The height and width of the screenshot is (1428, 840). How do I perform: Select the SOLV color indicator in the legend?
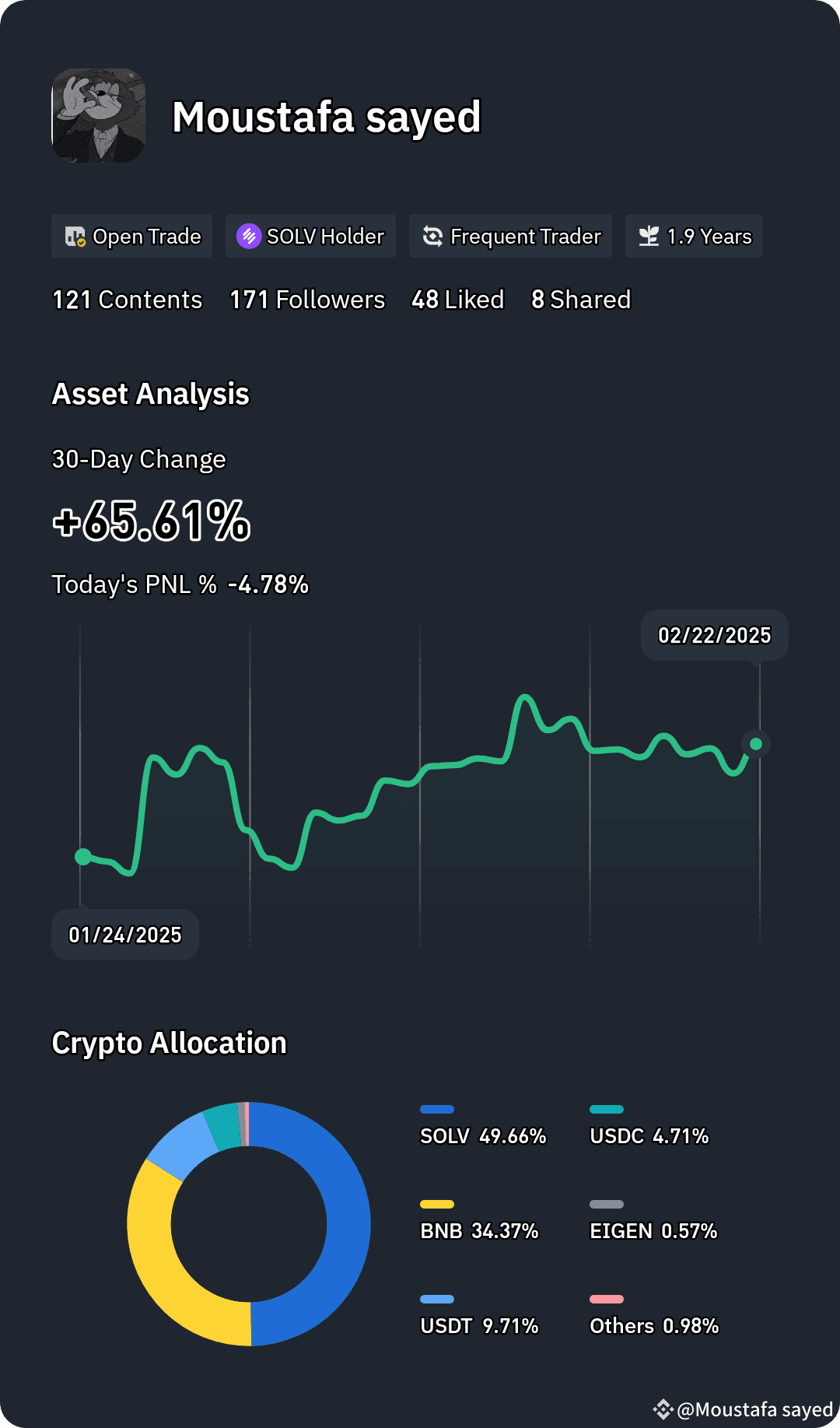[438, 1108]
